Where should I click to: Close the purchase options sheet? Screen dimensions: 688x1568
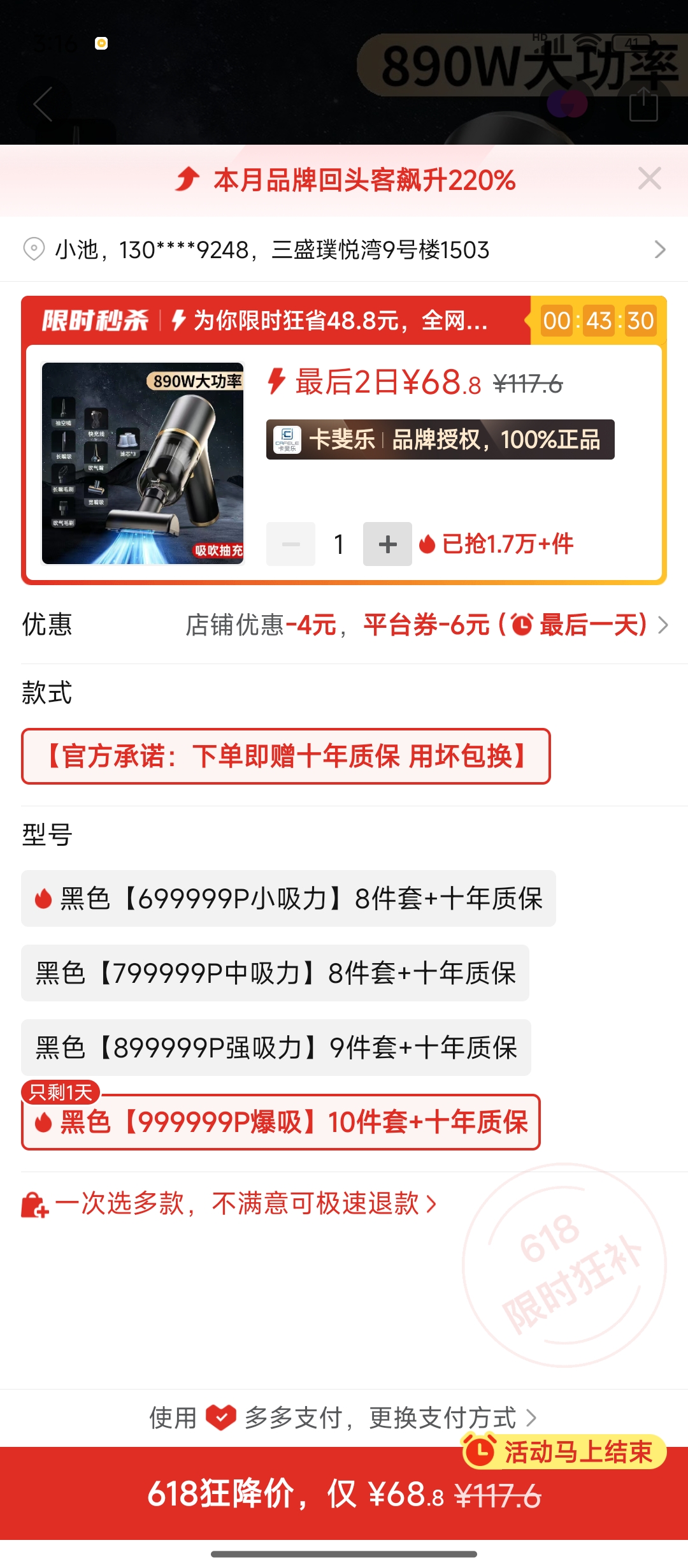(x=649, y=179)
